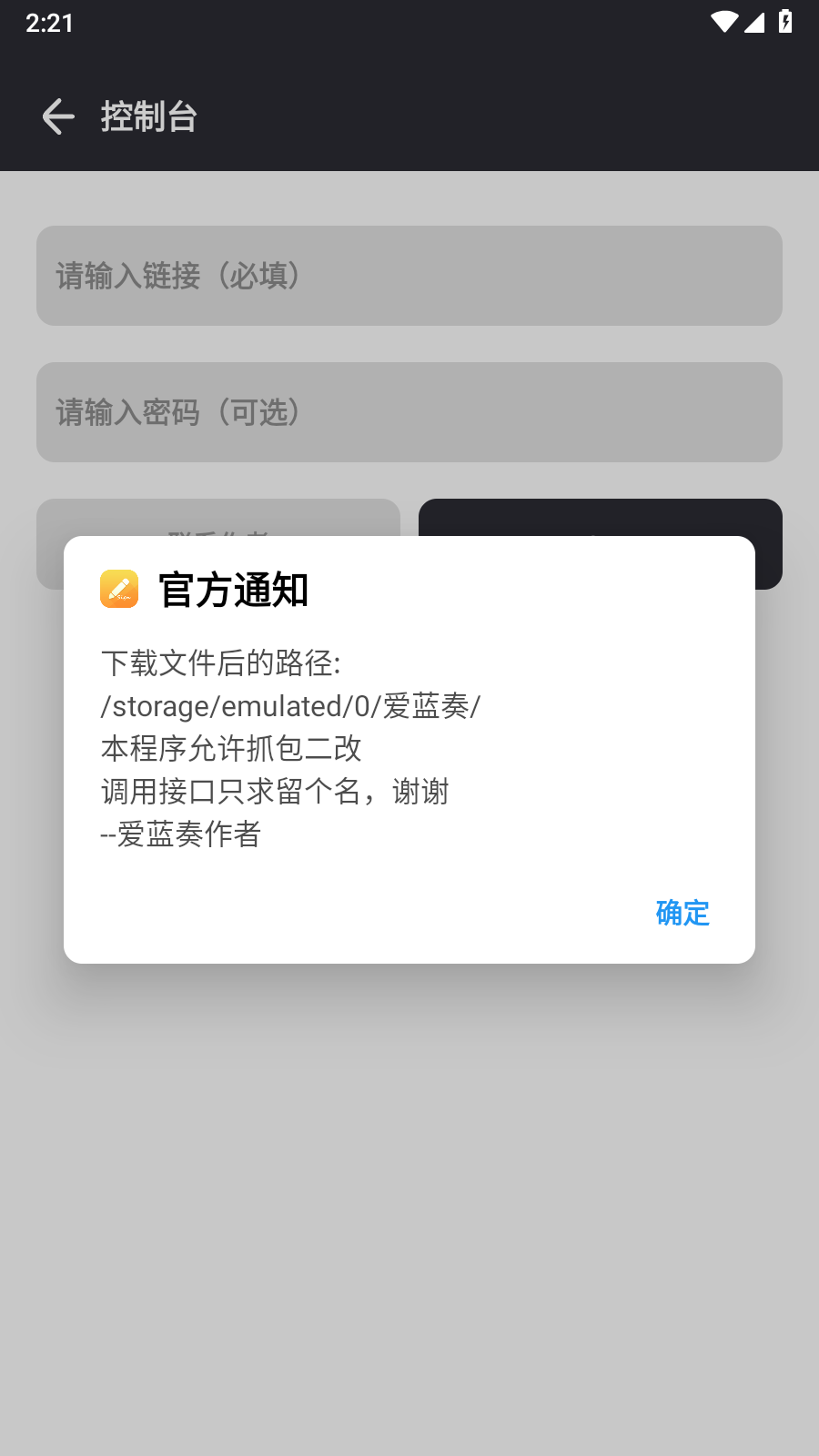Screen dimensions: 819x1456
Task: Tap the cellular signal icon in the status bar
Action: point(755,23)
